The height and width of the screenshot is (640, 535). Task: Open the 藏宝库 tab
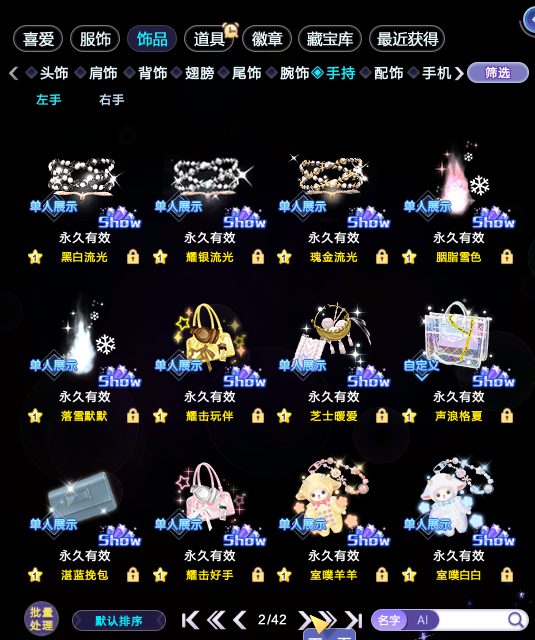330,39
